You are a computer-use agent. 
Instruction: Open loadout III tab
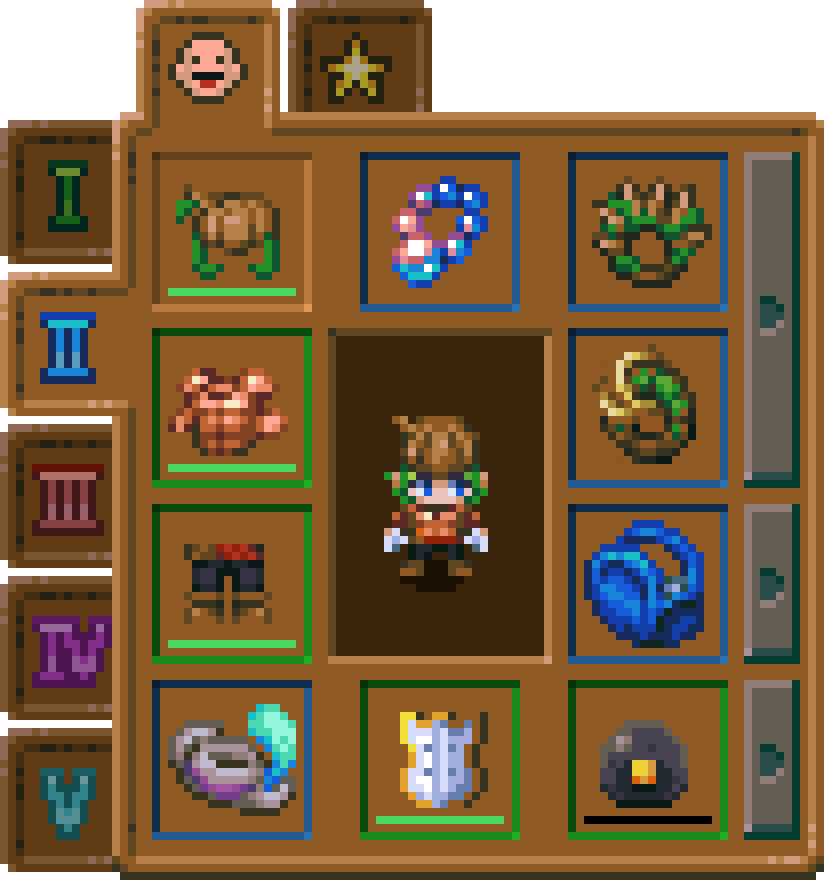pos(60,499)
